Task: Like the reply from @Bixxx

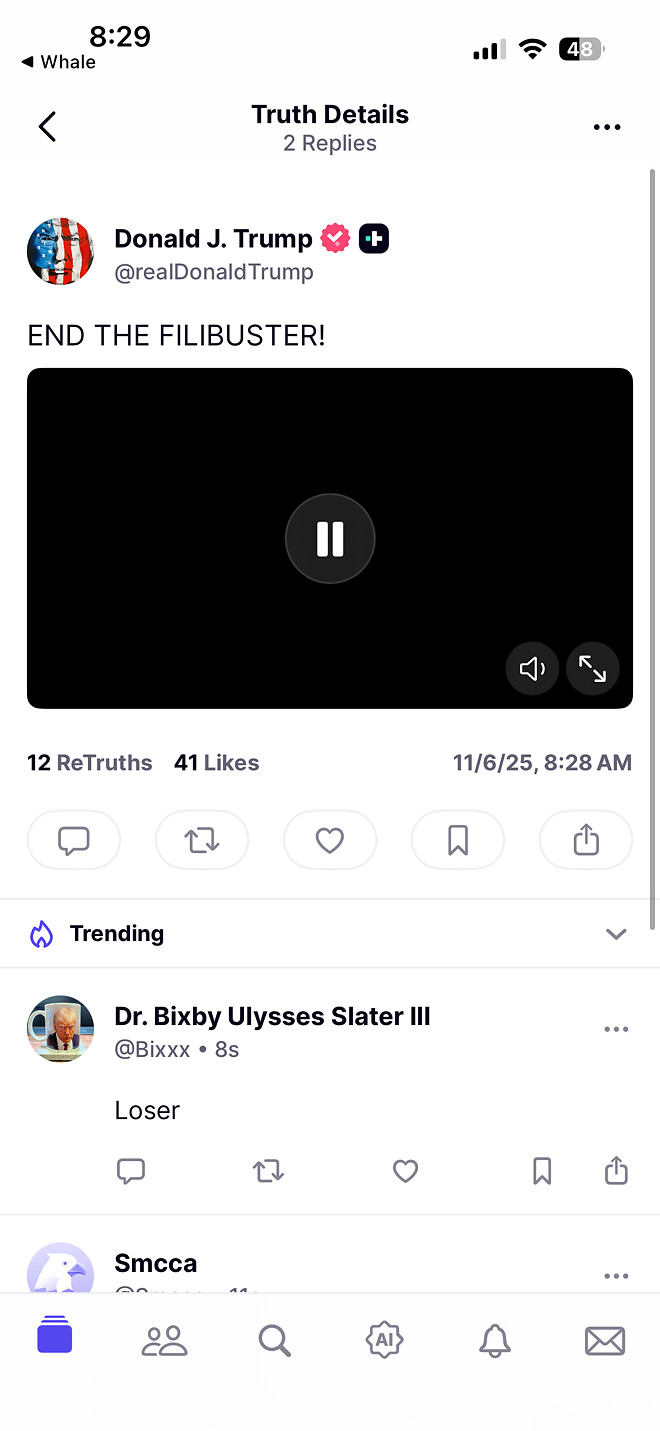Action: click(x=405, y=1171)
